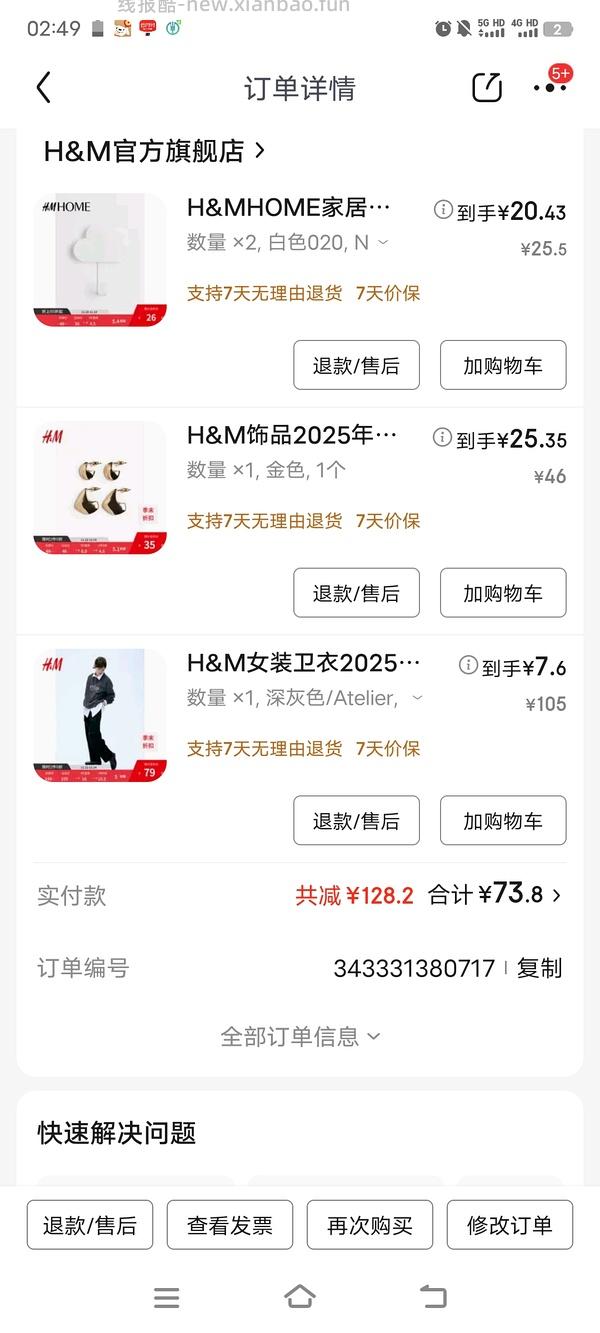
Task: Share this order via the share icon
Action: pos(487,88)
